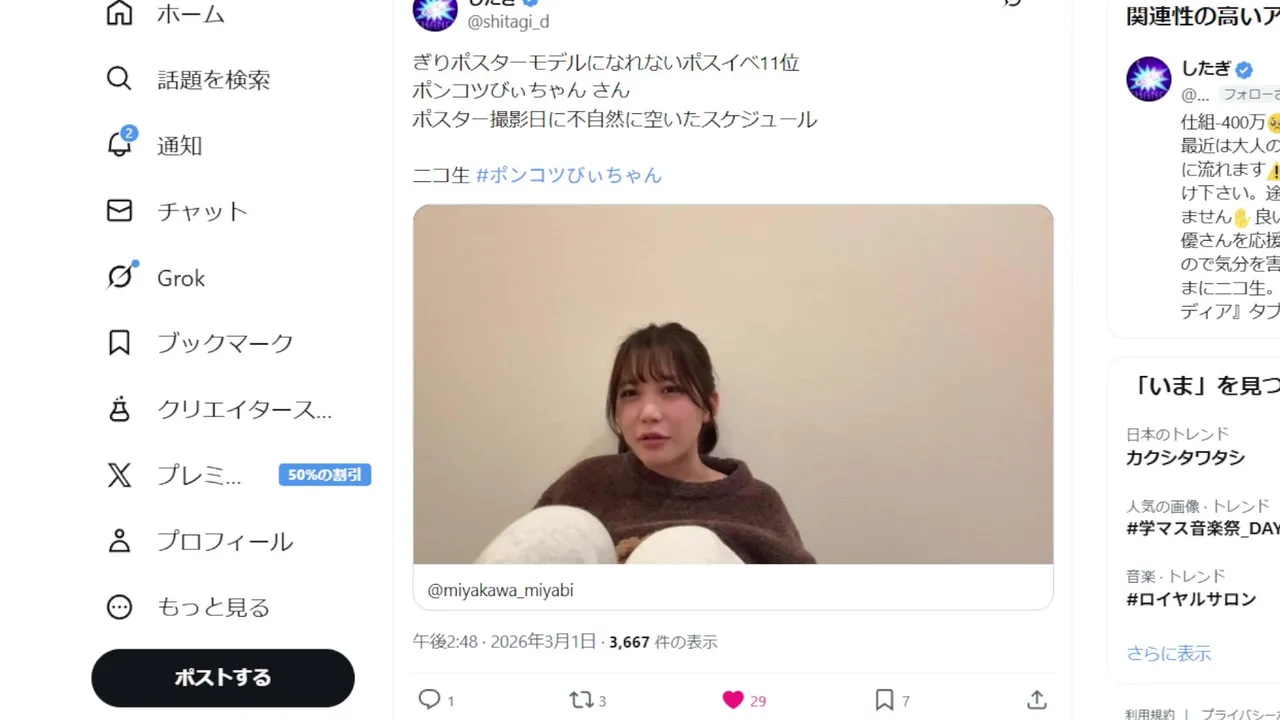
Task: Open Grok from the sidebar
Action: (157, 278)
